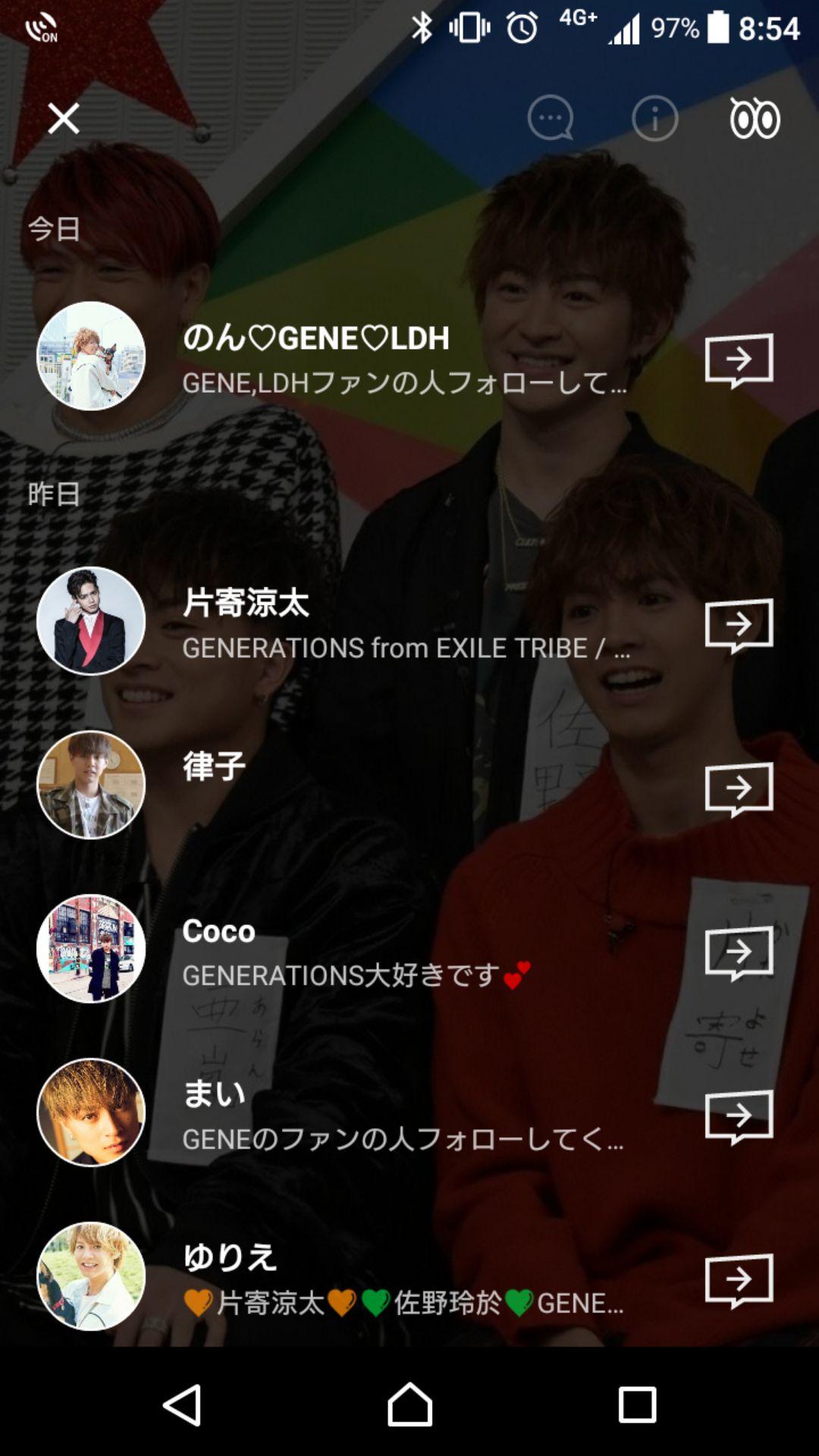The width and height of the screenshot is (819, 1456).
Task: Go back using the system back button
Action: 183,1404
